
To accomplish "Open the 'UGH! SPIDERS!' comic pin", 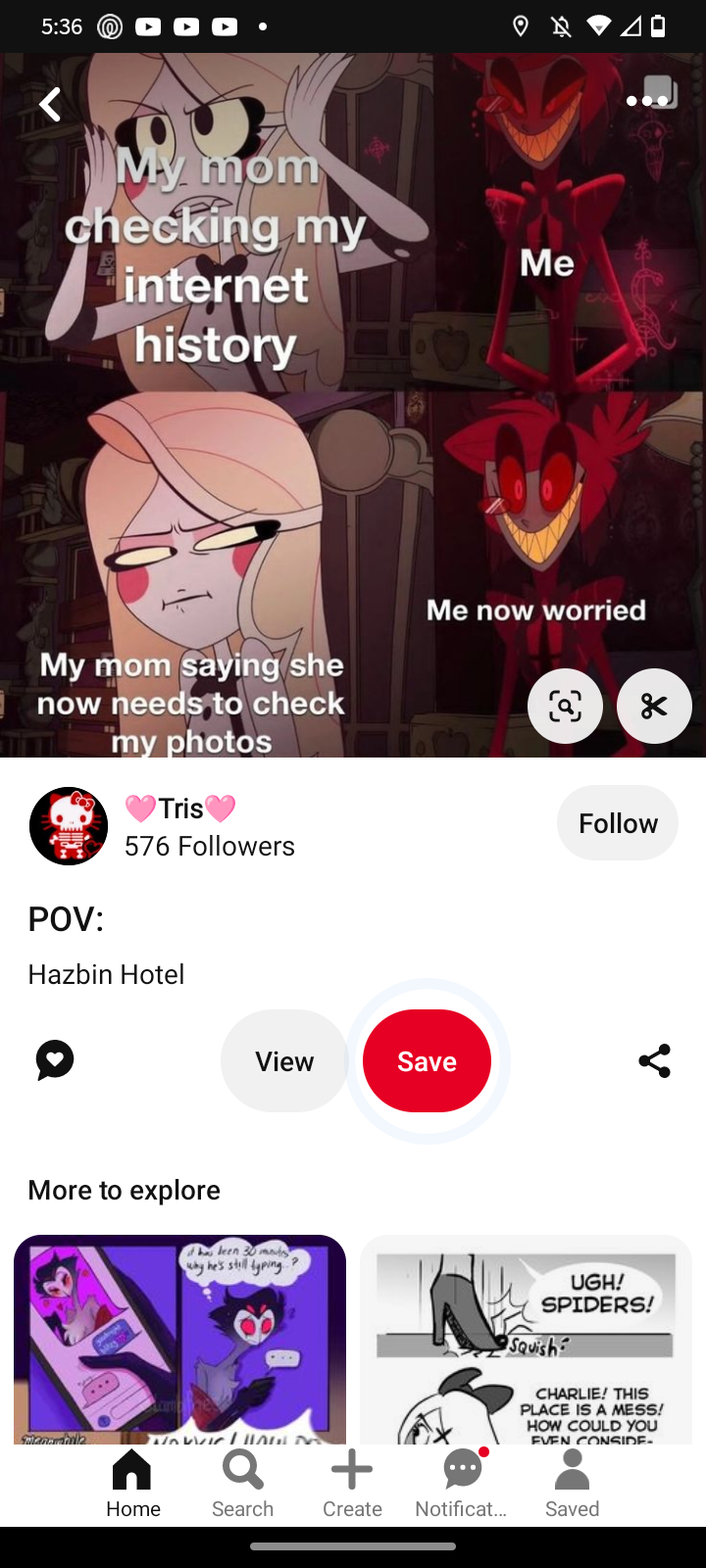I will (x=526, y=1338).
